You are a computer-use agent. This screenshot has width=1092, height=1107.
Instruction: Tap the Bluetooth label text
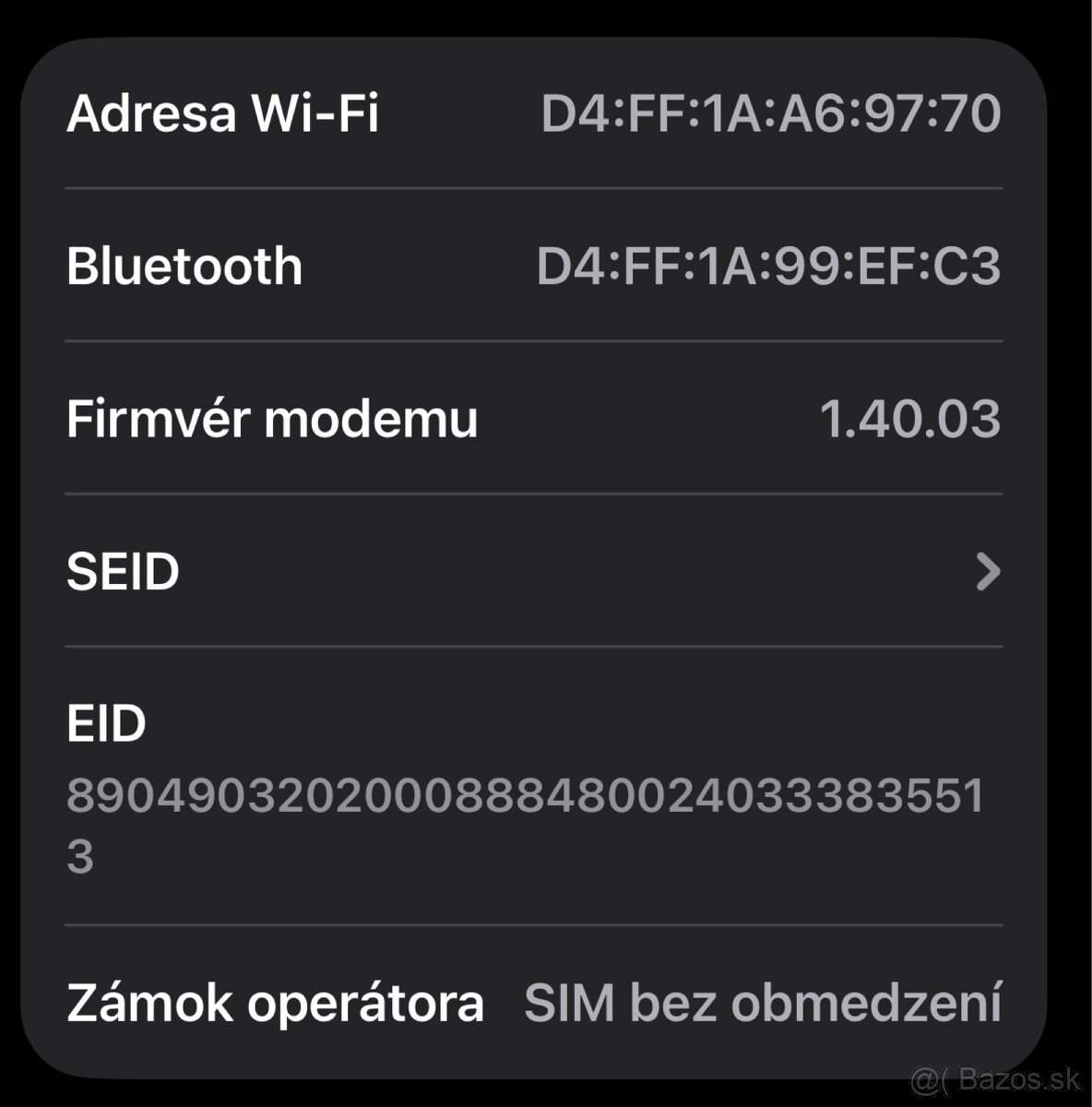tap(185, 265)
